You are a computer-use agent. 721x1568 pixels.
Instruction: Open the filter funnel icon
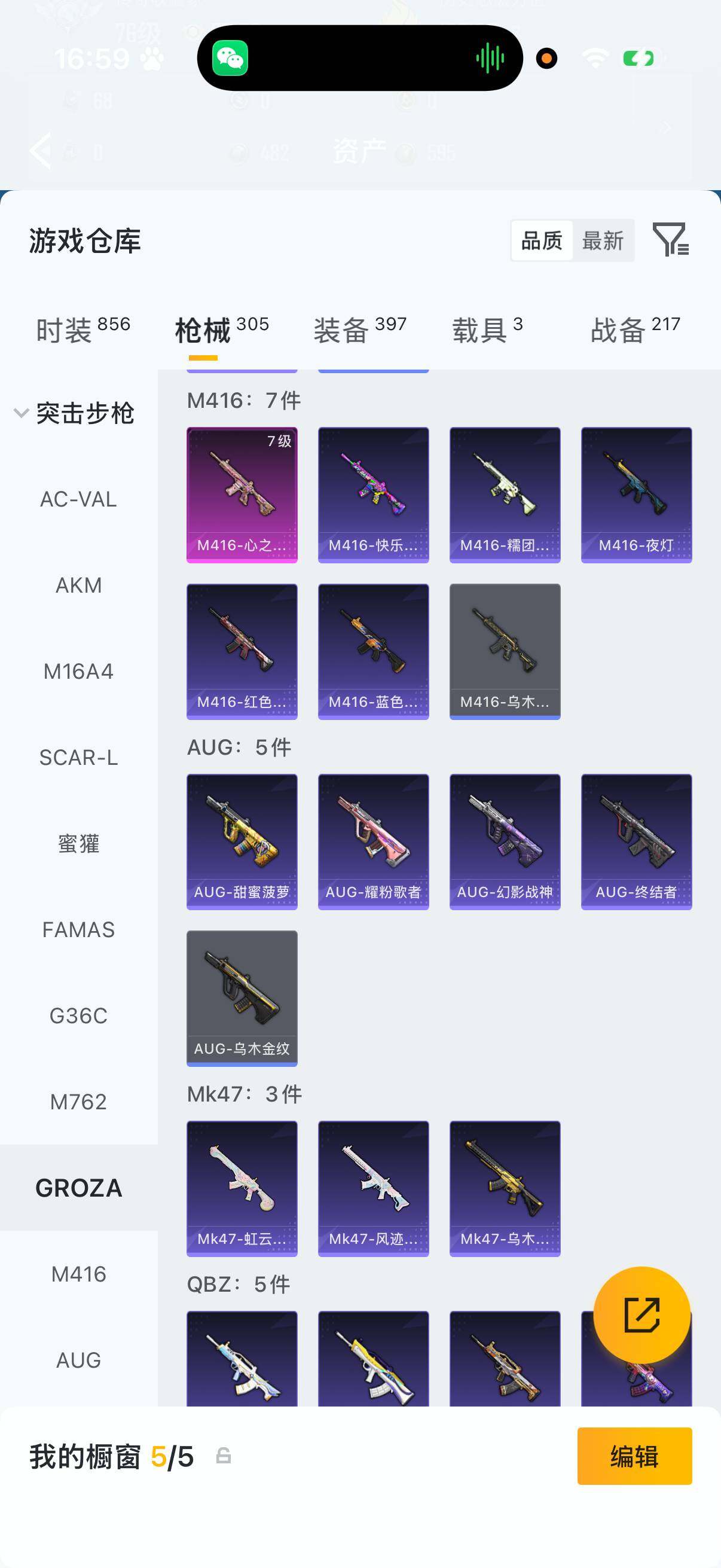tap(671, 239)
